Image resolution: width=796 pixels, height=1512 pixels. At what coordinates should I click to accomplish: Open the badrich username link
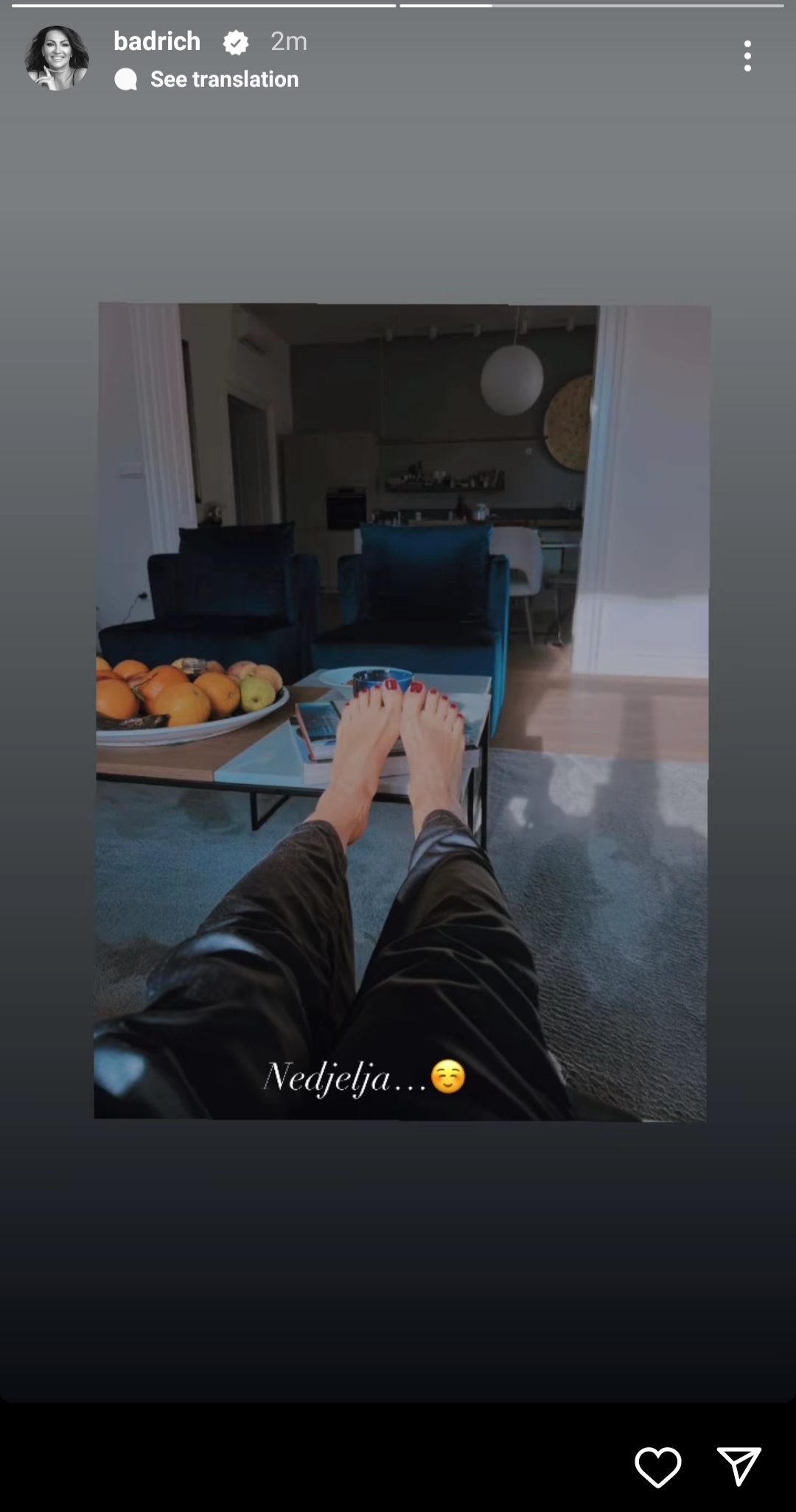coord(157,41)
